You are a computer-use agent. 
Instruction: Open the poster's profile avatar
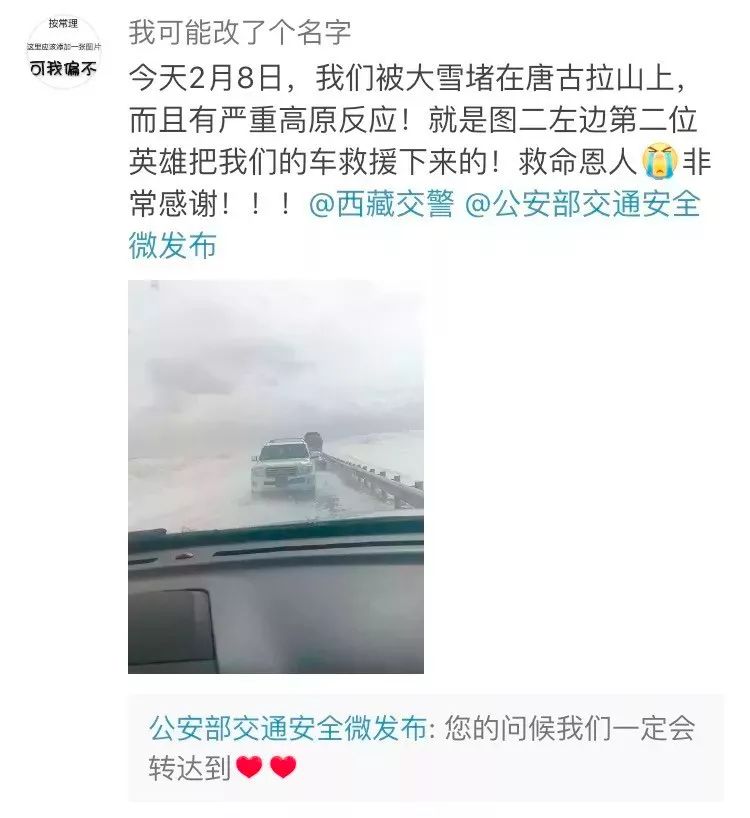(64, 50)
